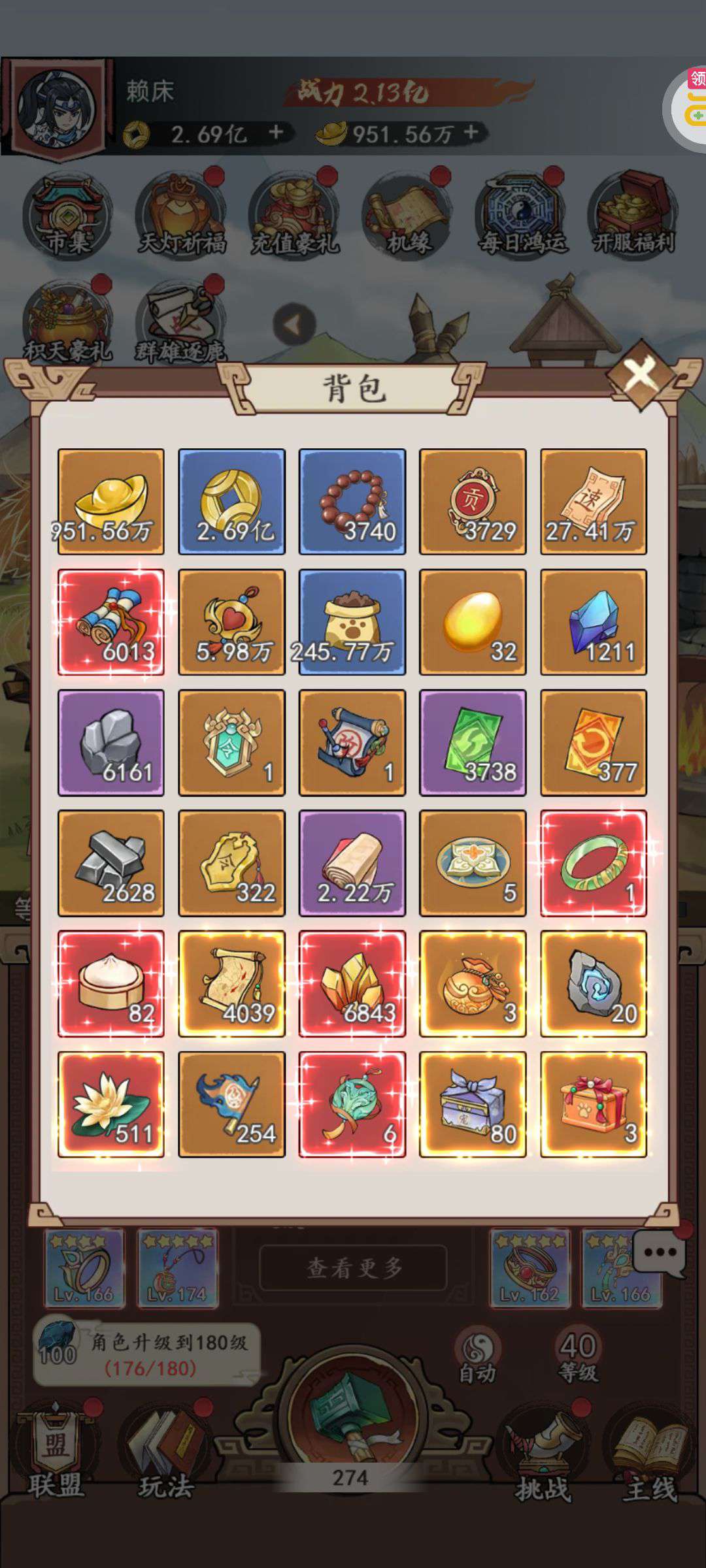Select the blue flag item with 254
The width and height of the screenshot is (706, 1568).
point(231,1104)
